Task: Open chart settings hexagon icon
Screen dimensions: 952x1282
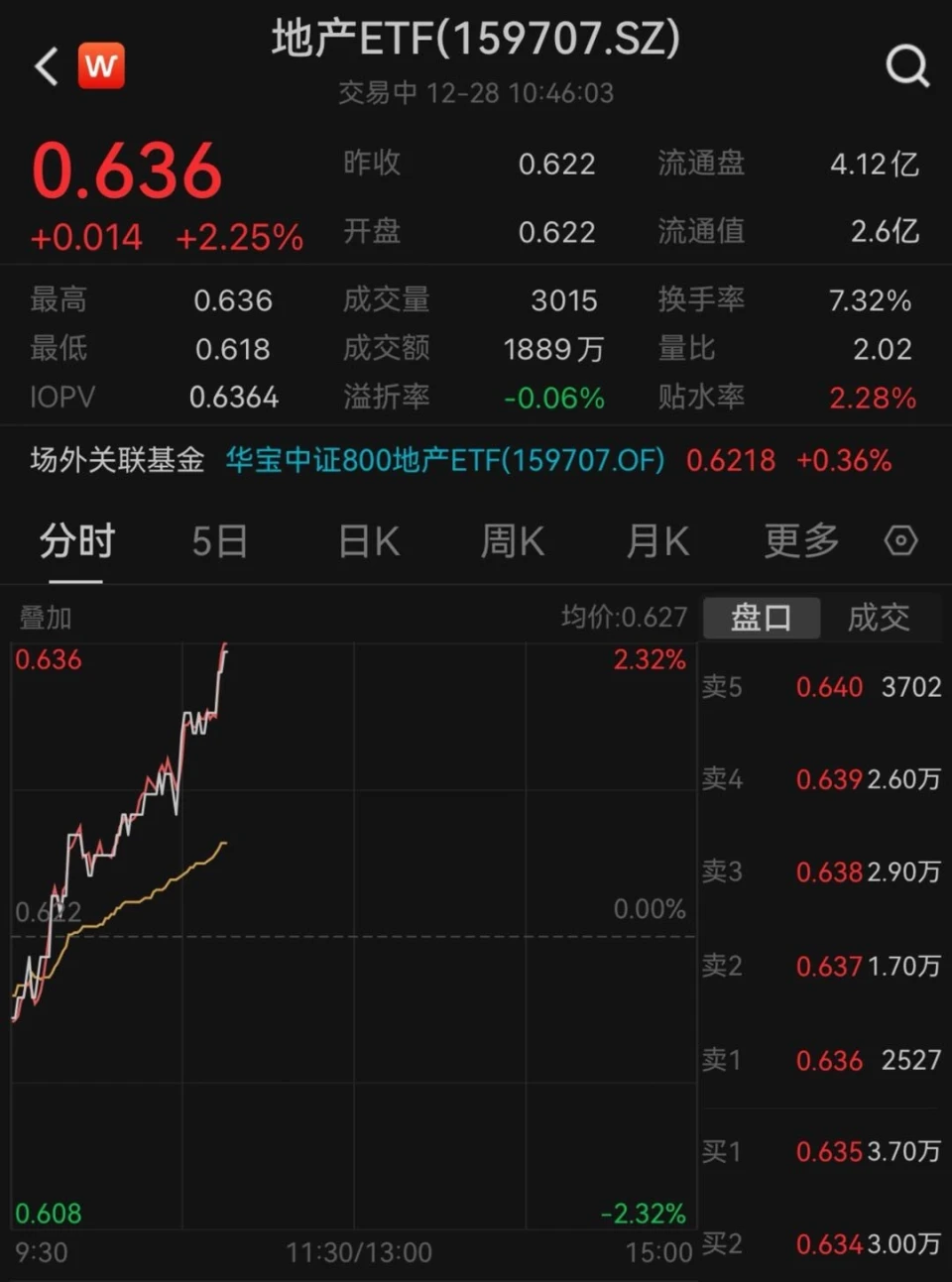Action: (900, 541)
